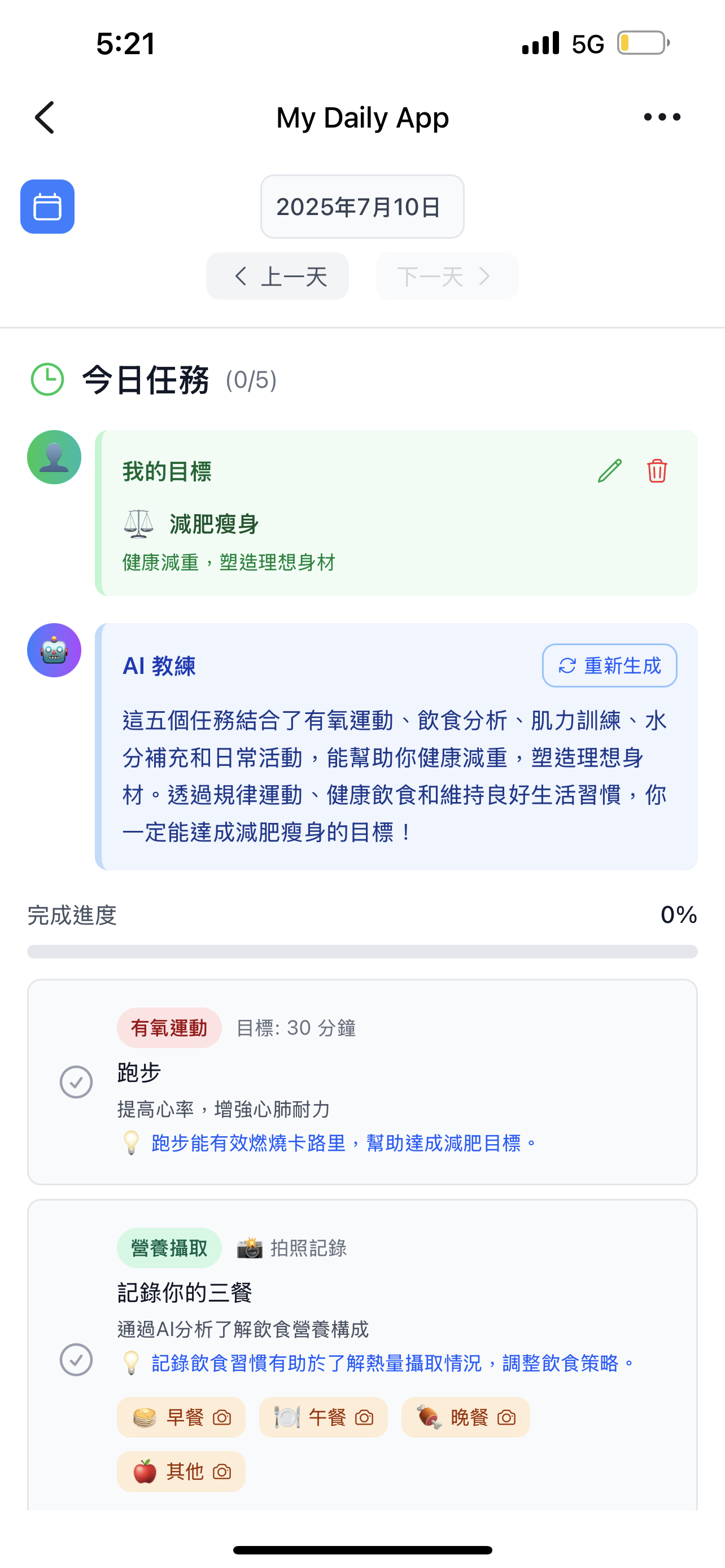Click the 重新生成 button to regenerate AI advice
This screenshot has height=1568, width=725.
(609, 666)
